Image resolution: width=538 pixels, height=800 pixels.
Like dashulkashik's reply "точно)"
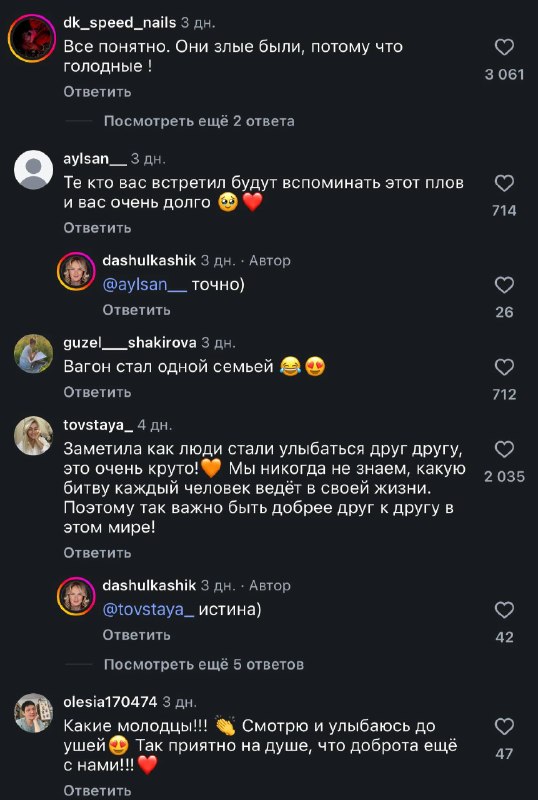click(504, 285)
